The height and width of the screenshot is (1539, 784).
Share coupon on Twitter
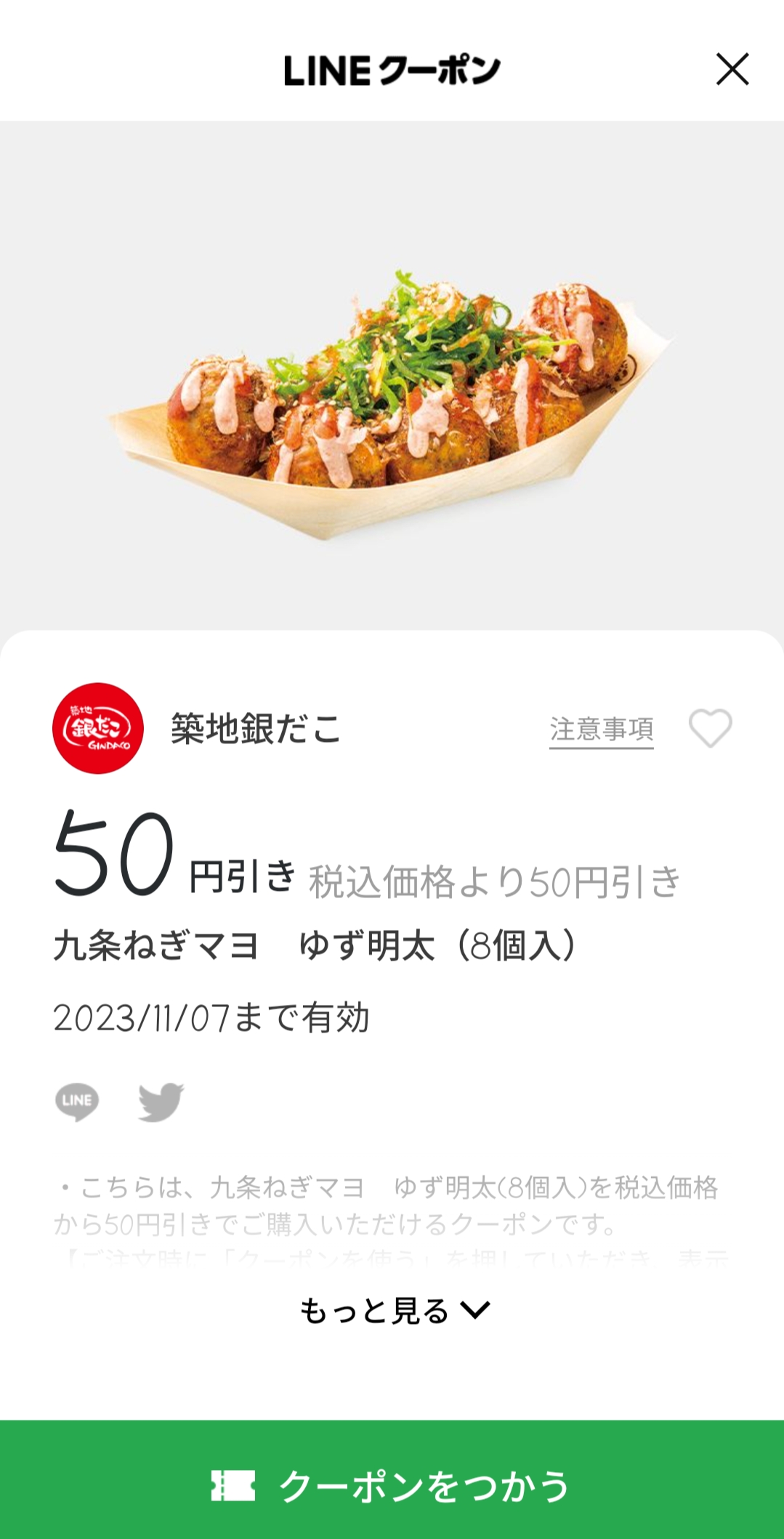pyautogui.click(x=161, y=1102)
